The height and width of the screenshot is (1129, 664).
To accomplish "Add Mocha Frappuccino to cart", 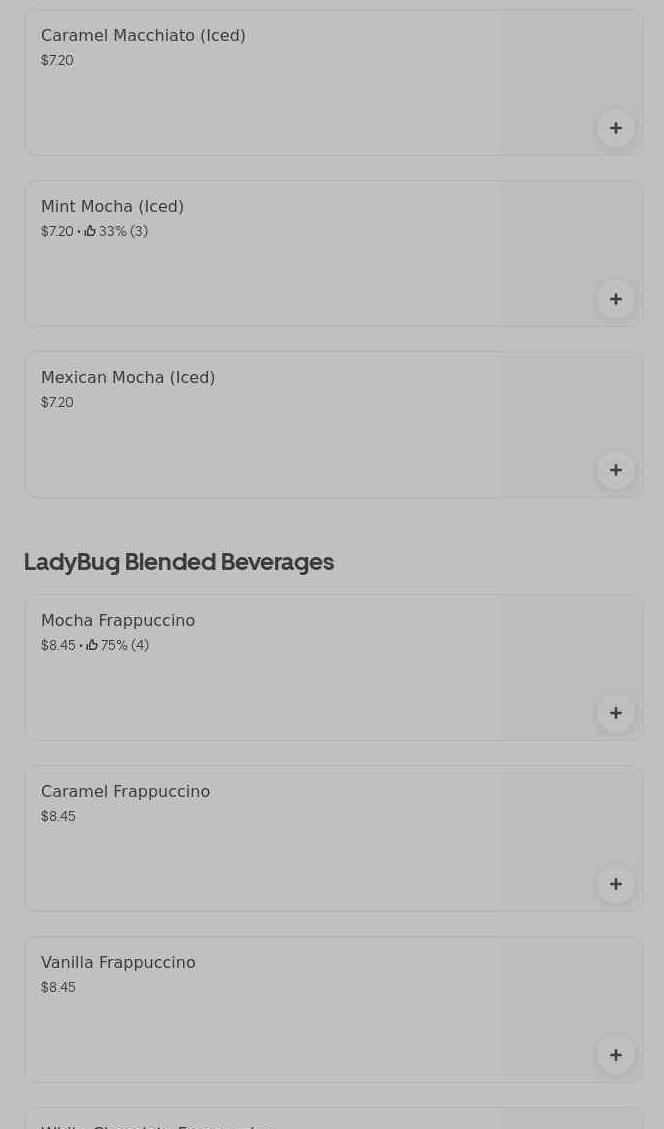I will (615, 713).
